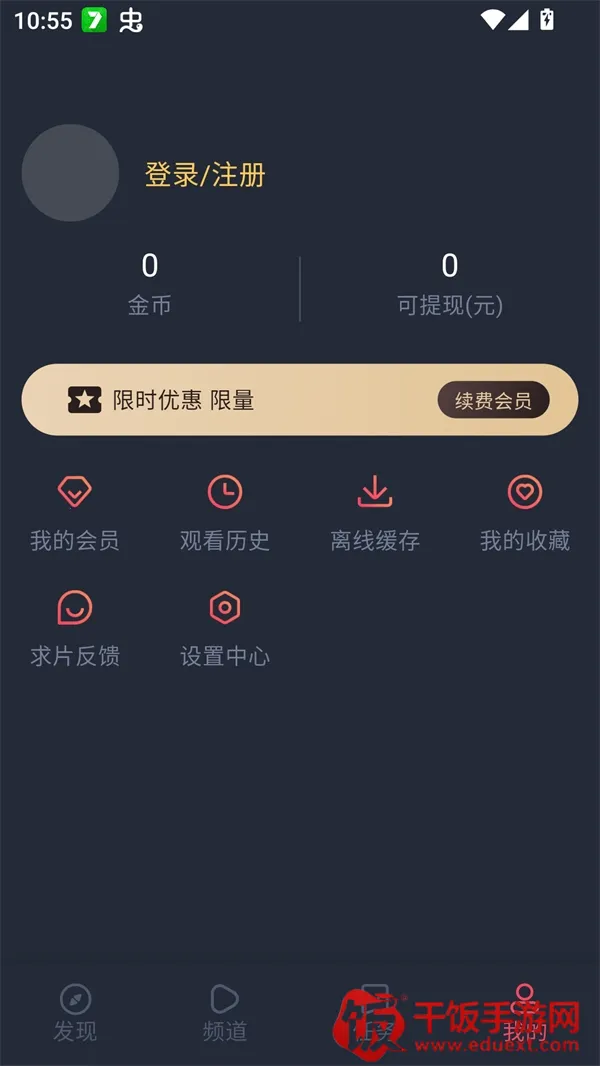View 金币 coin balance
600x1066 pixels.
[x=150, y=283]
